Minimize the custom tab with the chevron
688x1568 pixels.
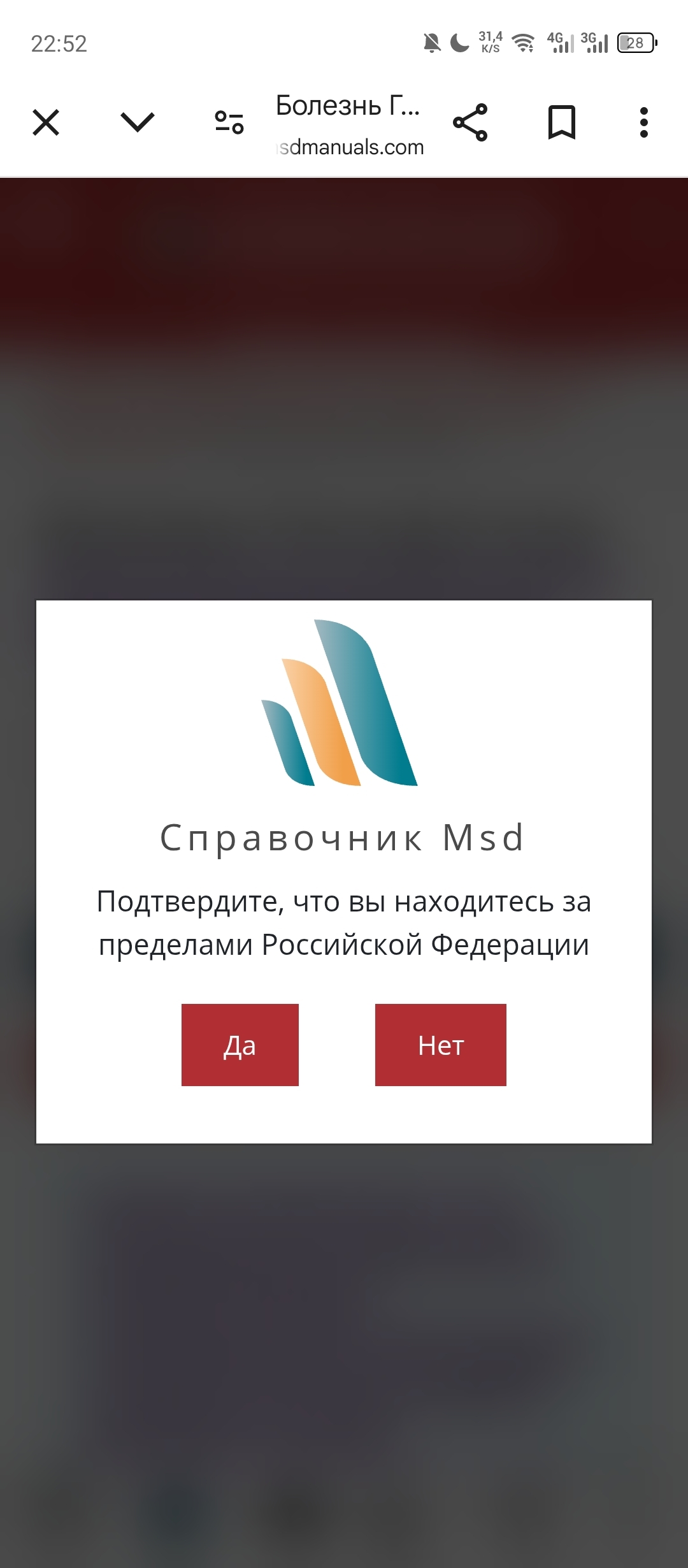click(138, 122)
